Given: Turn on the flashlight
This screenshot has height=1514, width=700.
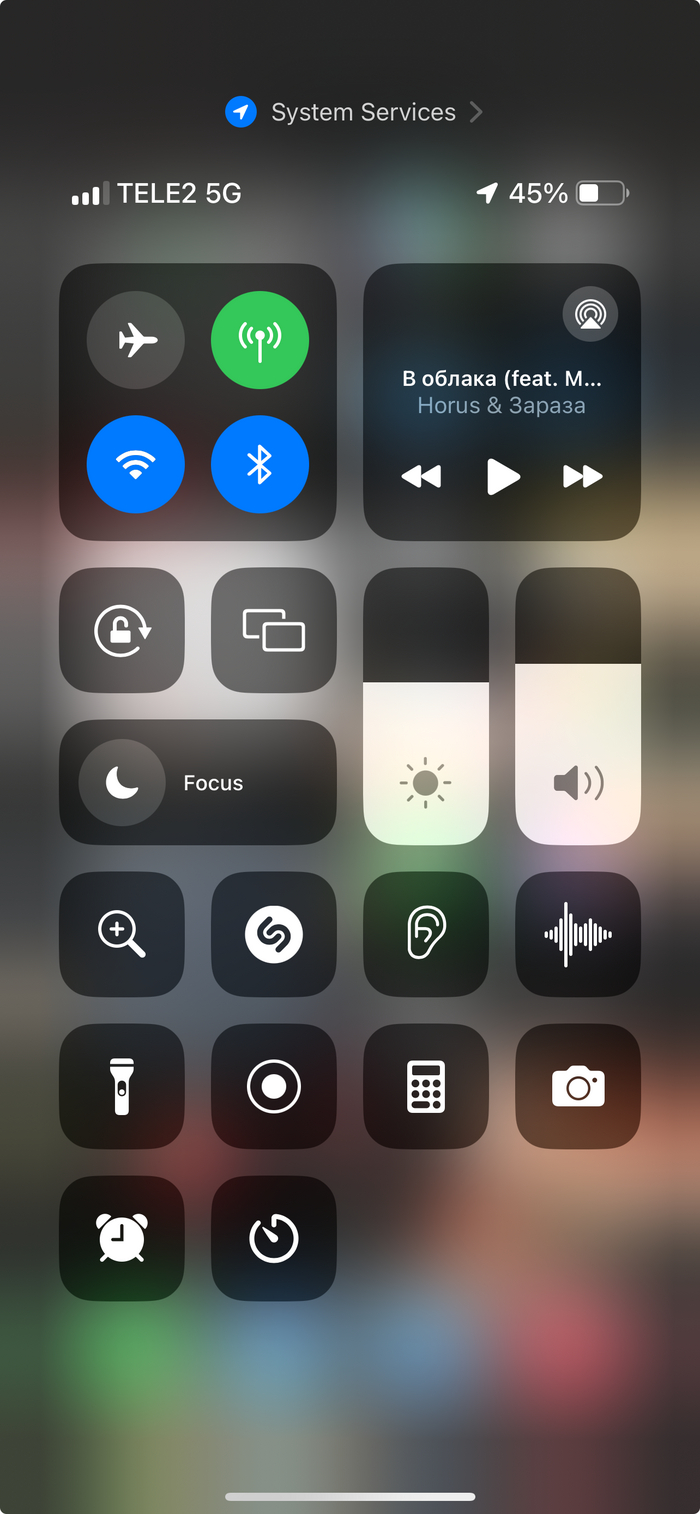Looking at the screenshot, I should 122,1087.
